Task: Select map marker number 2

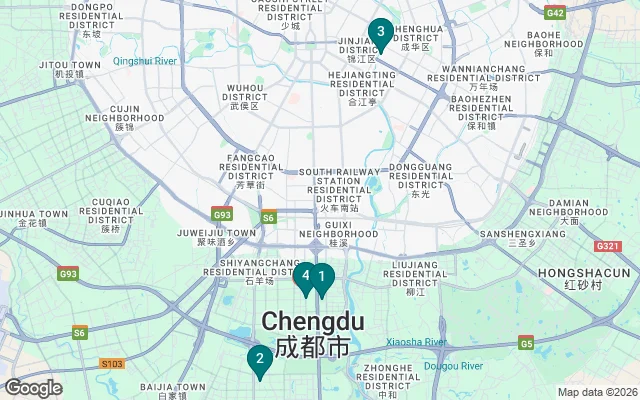Action: (x=259, y=359)
